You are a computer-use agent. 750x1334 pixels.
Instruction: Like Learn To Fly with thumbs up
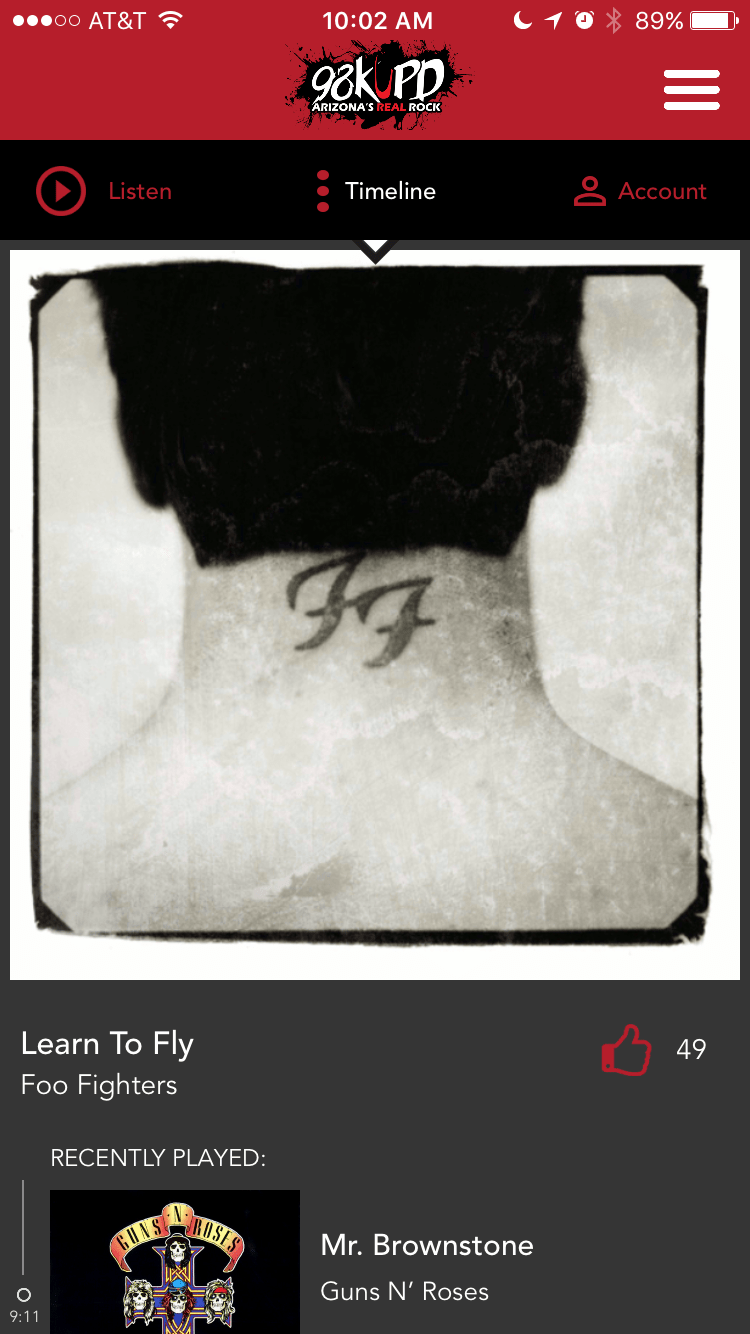point(626,1050)
